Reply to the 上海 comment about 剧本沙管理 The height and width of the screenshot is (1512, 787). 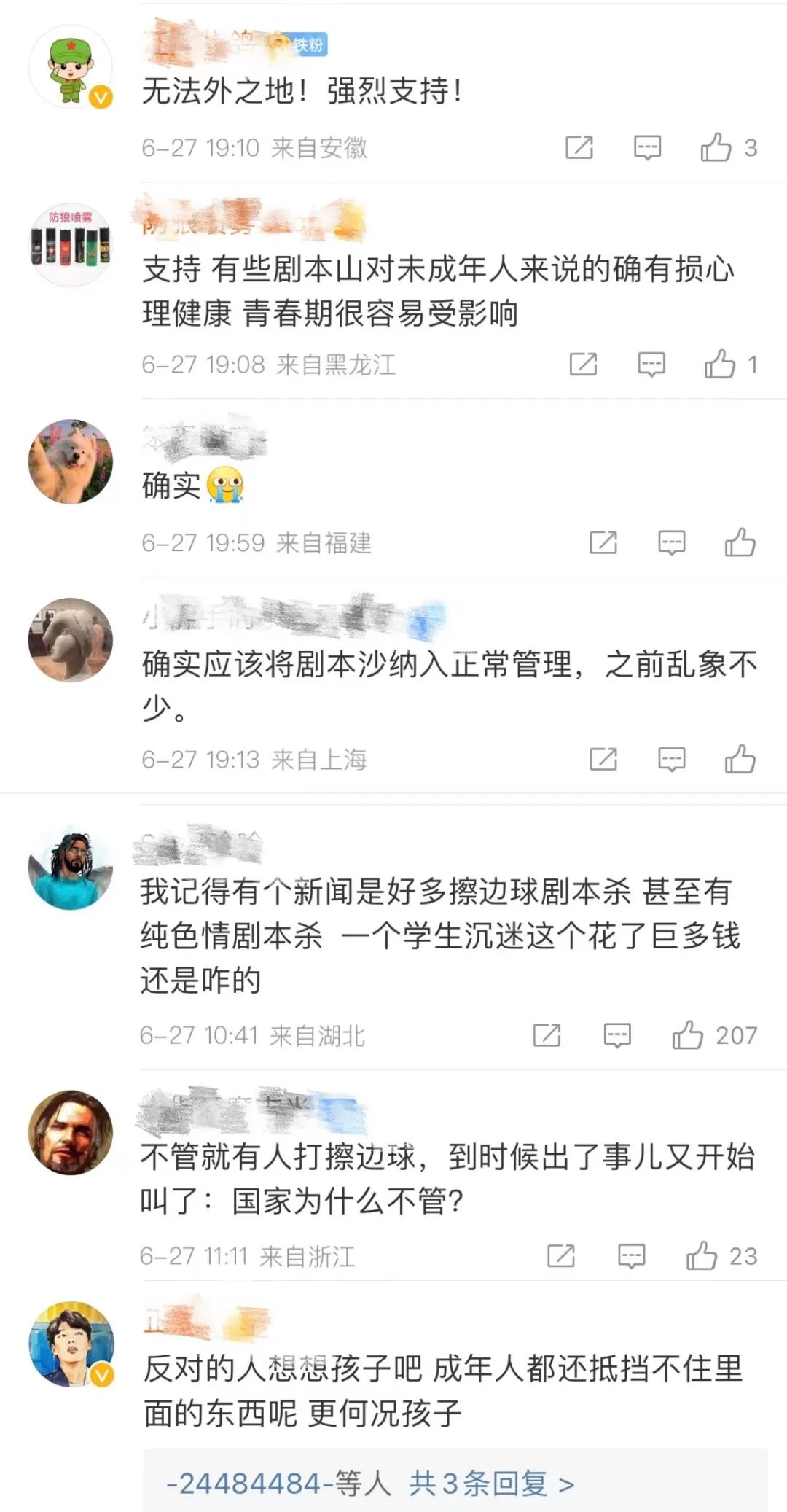[x=671, y=759]
